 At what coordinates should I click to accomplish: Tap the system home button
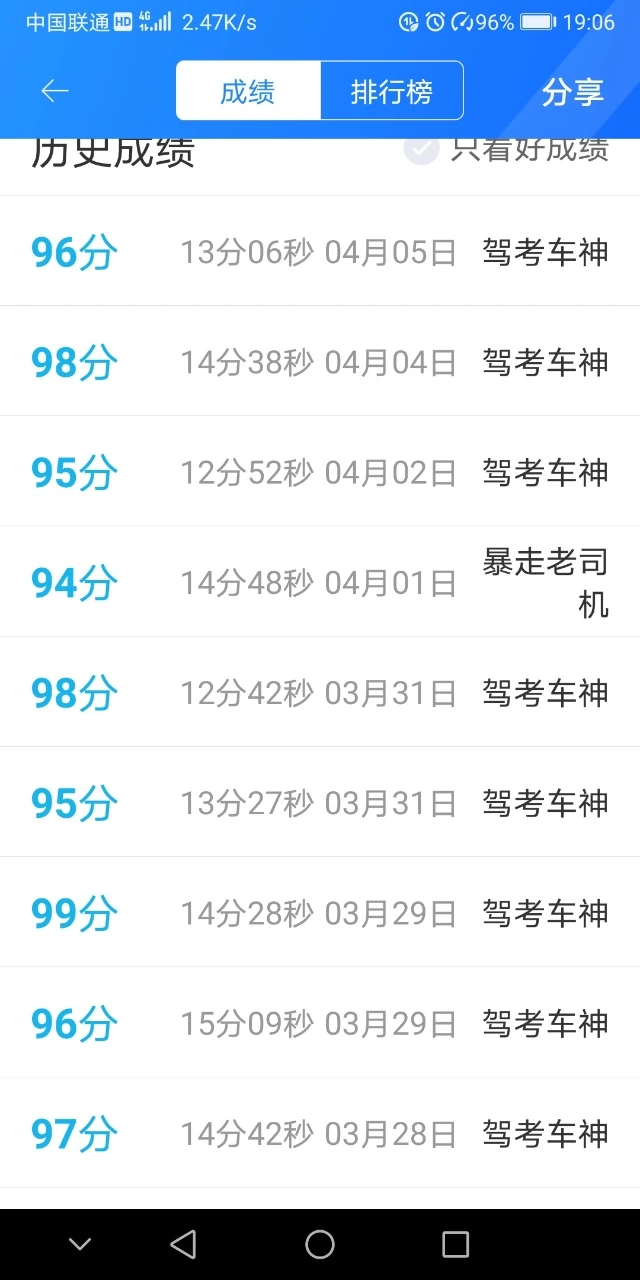[320, 1244]
